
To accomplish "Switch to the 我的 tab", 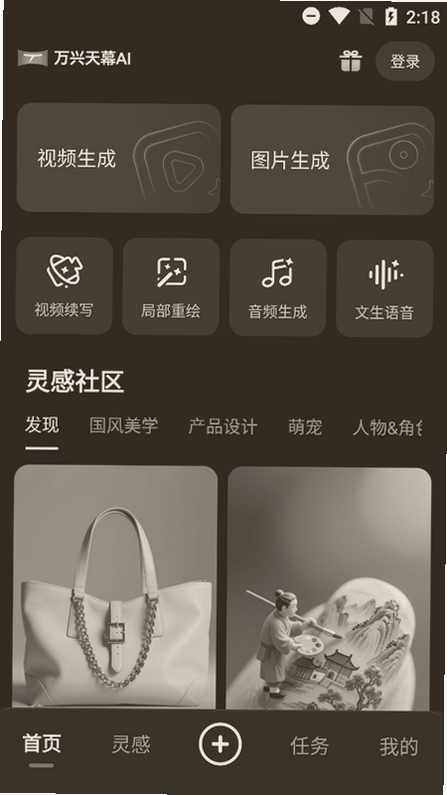I will [x=399, y=747].
